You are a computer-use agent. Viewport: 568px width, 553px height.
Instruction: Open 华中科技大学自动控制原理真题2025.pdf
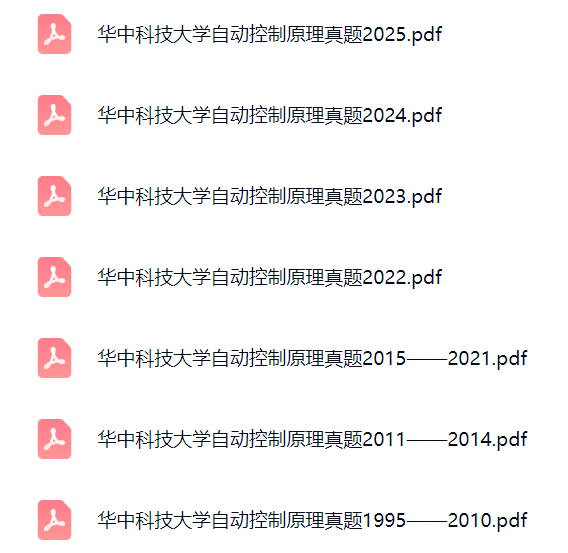[x=270, y=35]
